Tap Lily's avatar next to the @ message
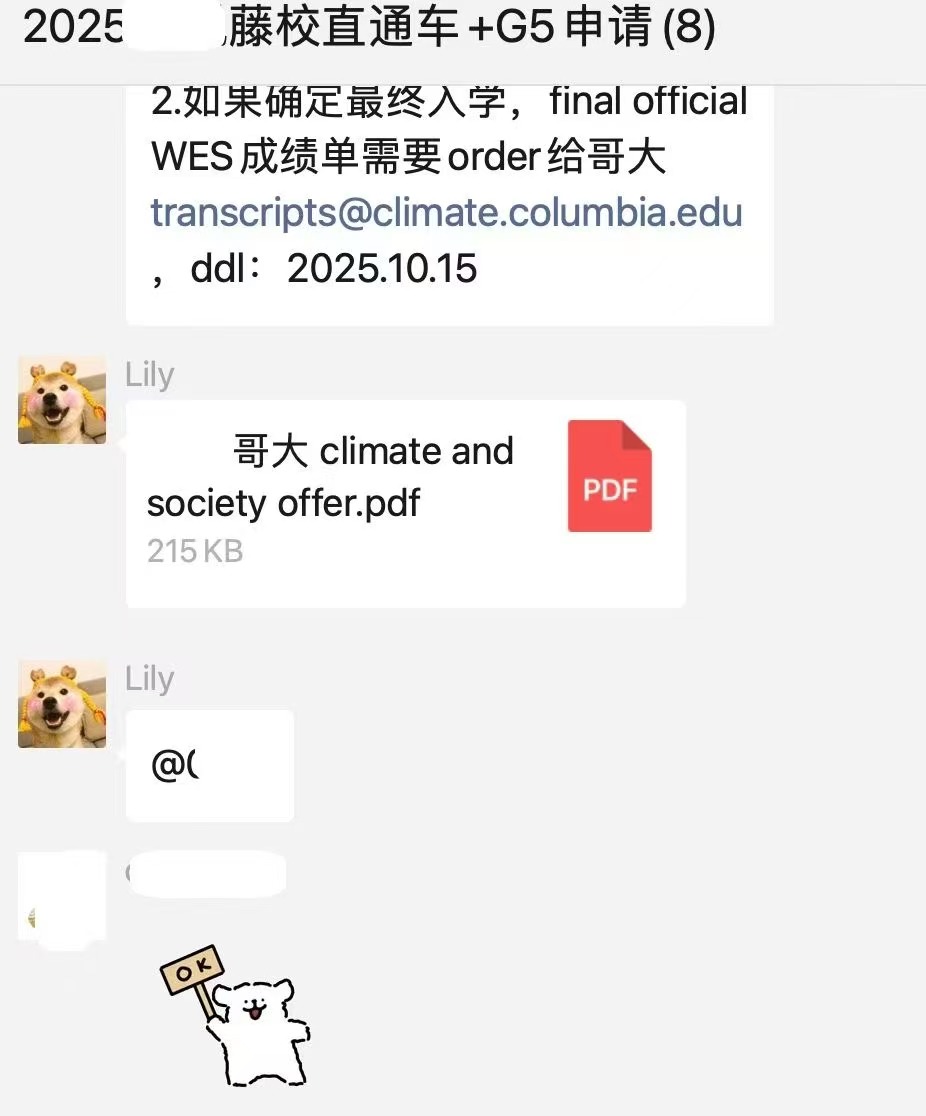The image size is (926, 1116). pos(62,704)
